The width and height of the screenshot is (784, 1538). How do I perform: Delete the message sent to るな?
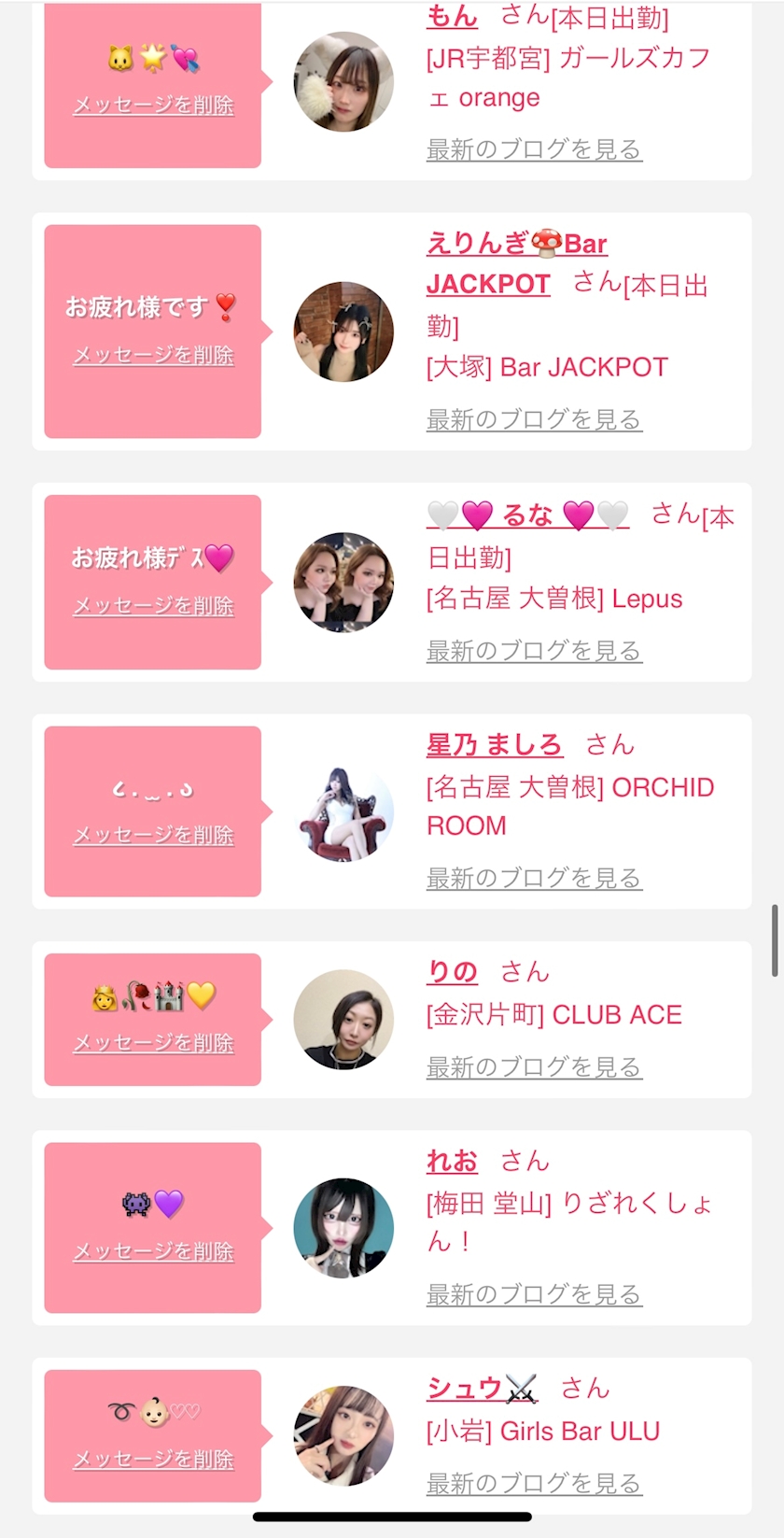[x=153, y=606]
